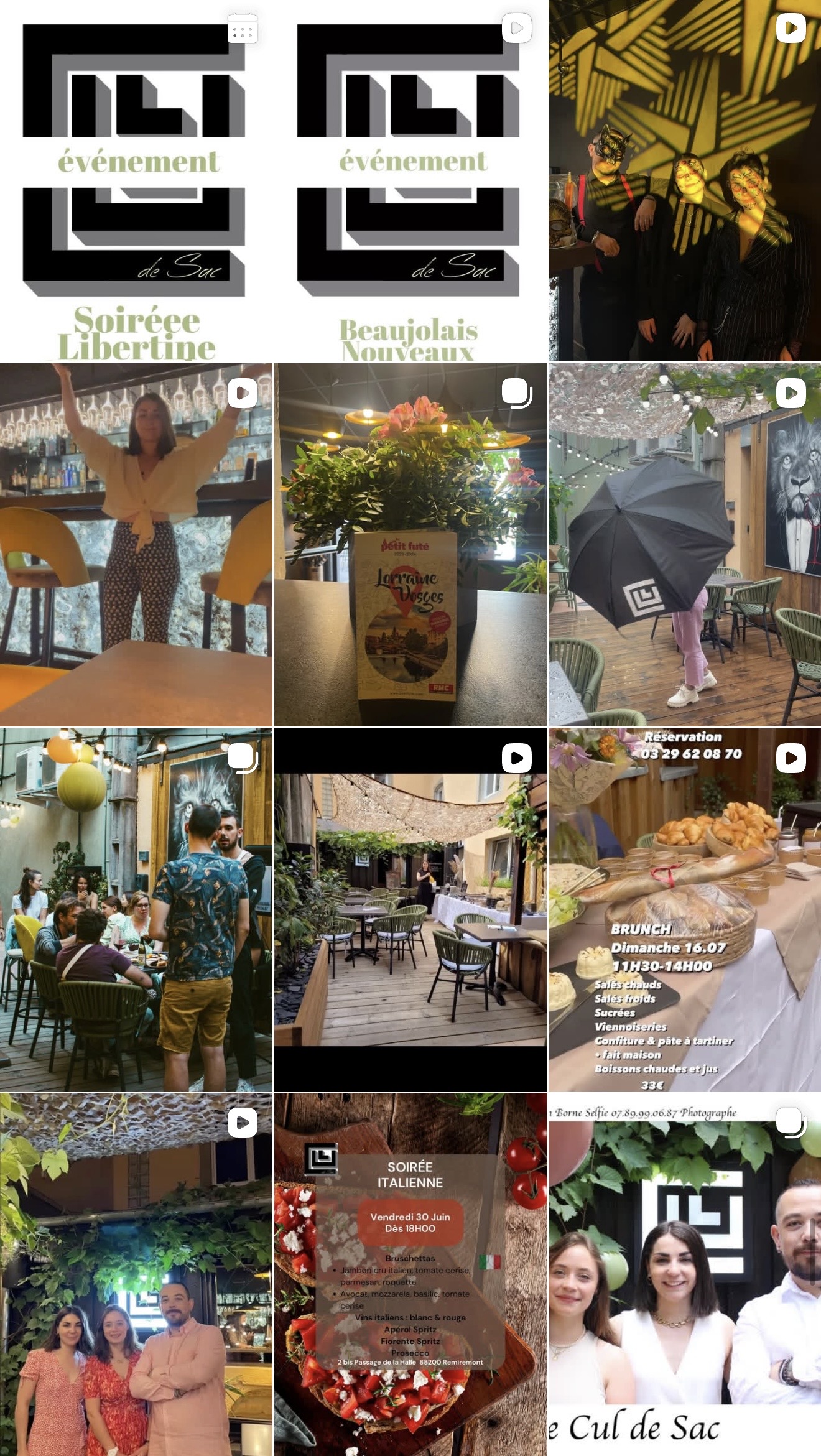821x1456 pixels.
Task: Open the Petit Futé Lorraine Vosges guide post
Action: click(410, 545)
